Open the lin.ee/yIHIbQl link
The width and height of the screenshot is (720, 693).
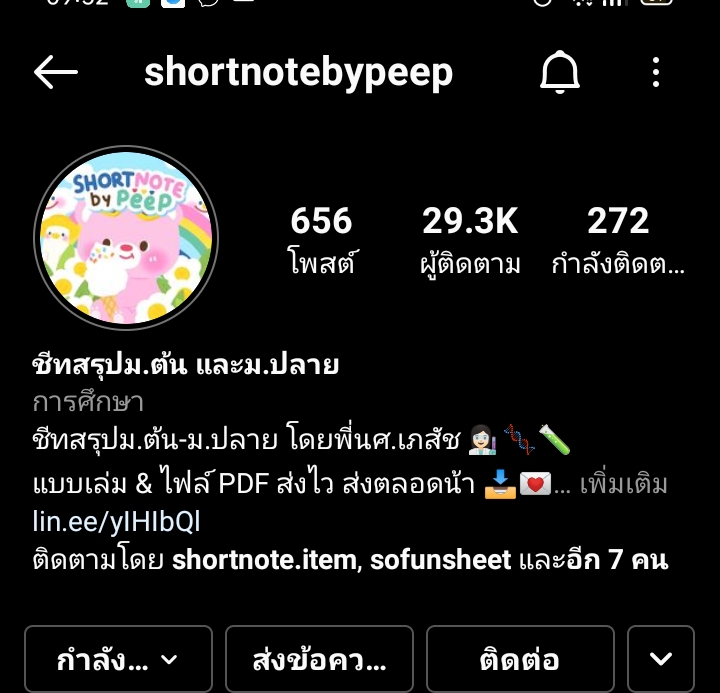(x=116, y=522)
